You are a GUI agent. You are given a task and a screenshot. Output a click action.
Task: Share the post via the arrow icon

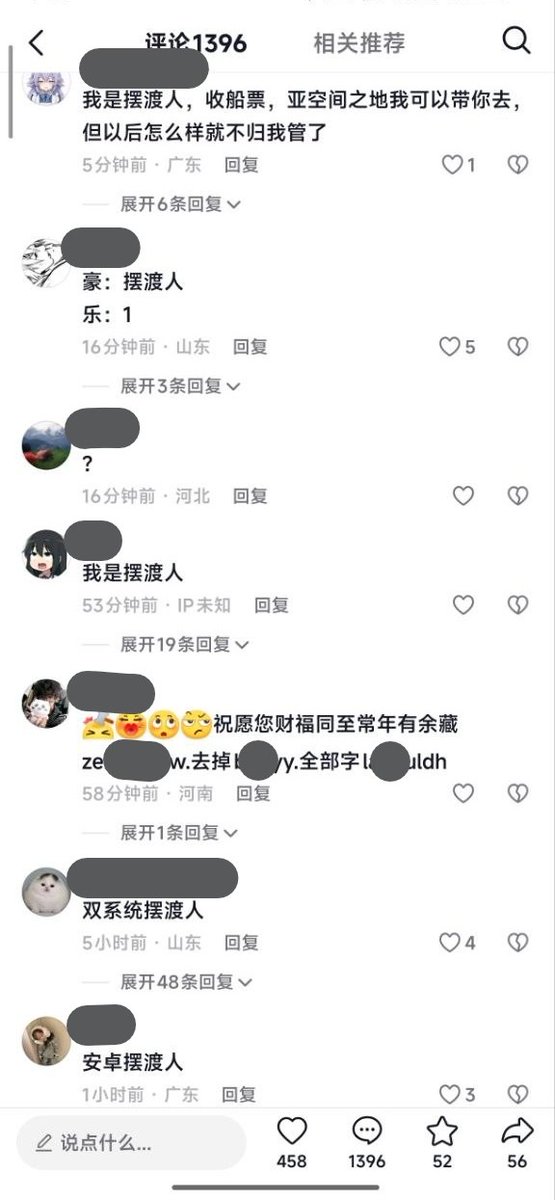point(516,1131)
